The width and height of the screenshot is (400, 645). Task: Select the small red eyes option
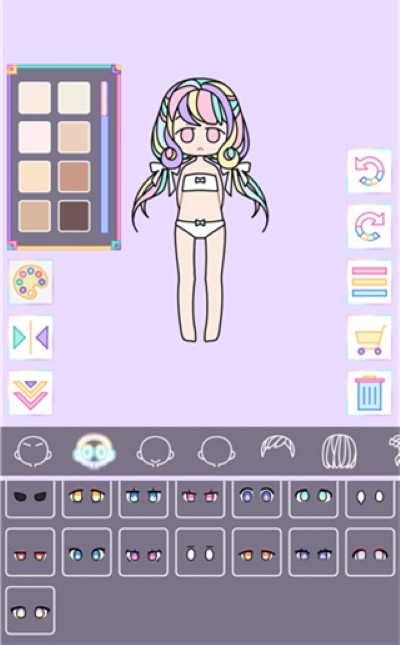pos(30,552)
